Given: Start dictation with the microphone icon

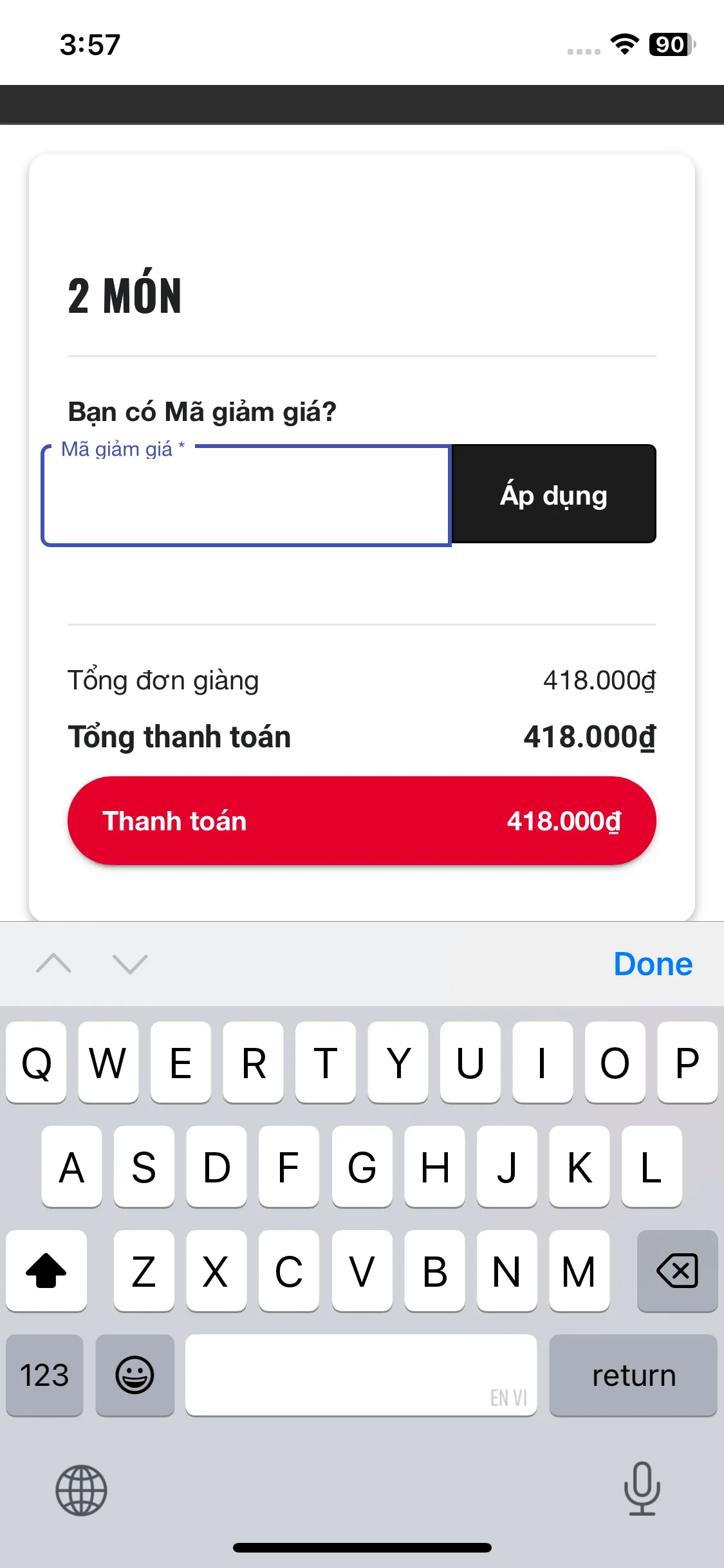Looking at the screenshot, I should [642, 1489].
